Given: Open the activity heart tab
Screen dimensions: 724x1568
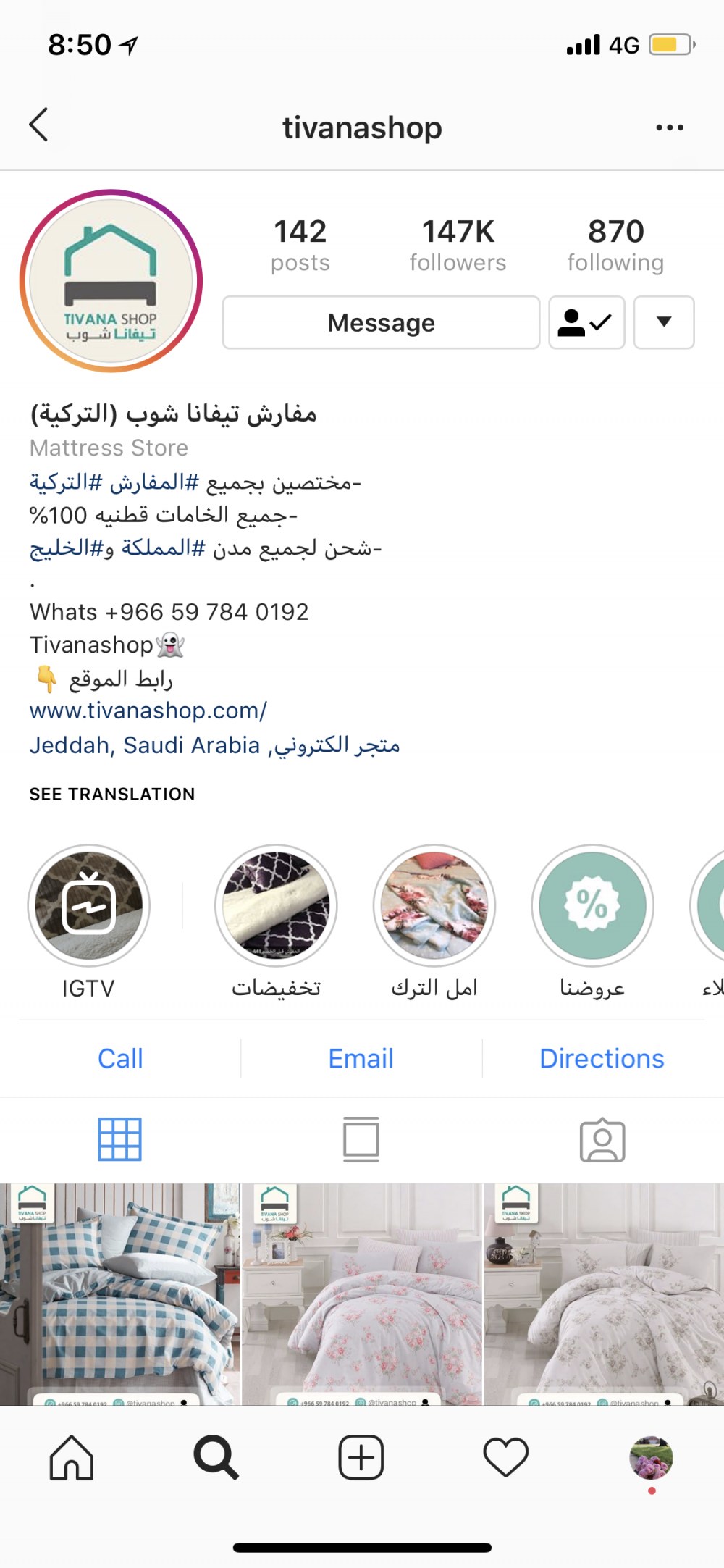Looking at the screenshot, I should coord(505,1457).
